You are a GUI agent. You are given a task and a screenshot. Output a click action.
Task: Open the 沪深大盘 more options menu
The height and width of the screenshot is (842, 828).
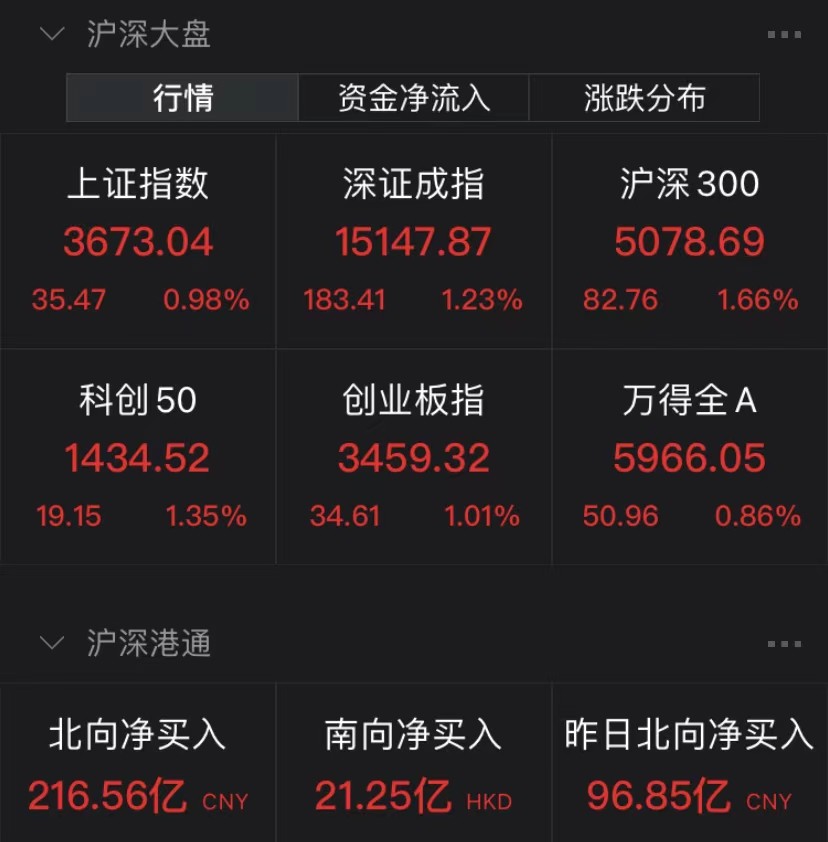coord(784,35)
